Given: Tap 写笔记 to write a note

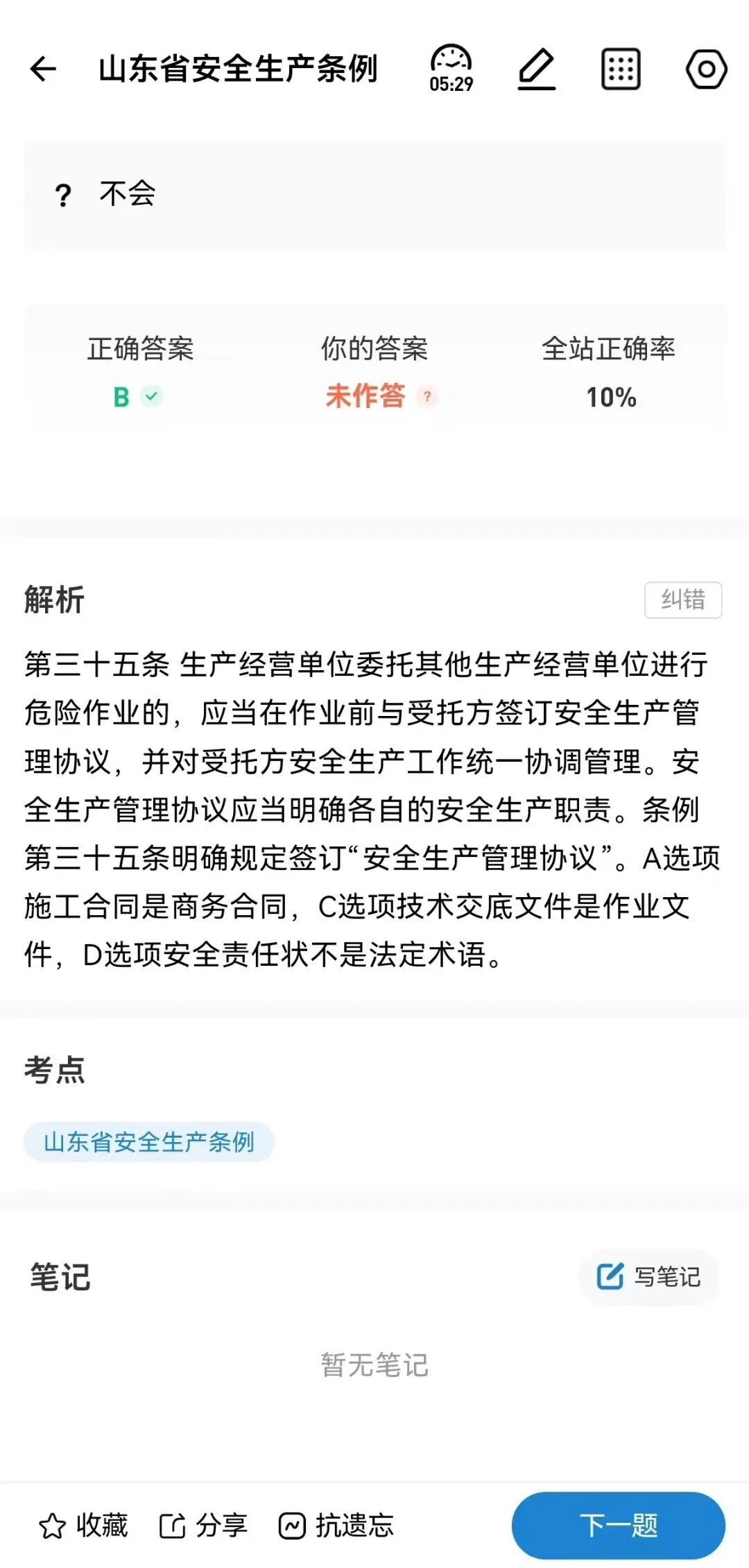Looking at the screenshot, I should (649, 1277).
